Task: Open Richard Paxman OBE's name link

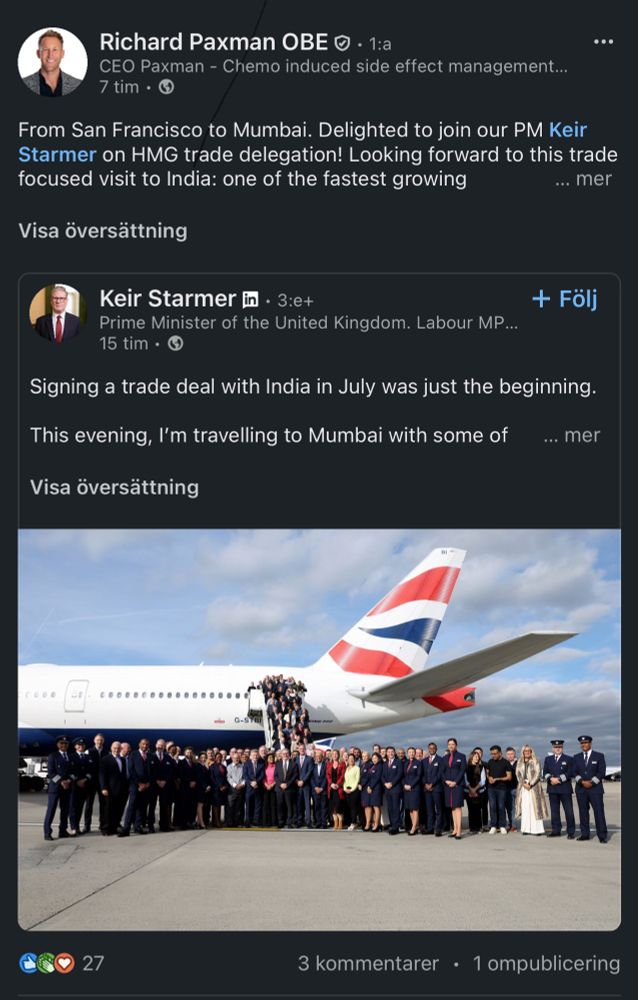Action: click(213, 42)
